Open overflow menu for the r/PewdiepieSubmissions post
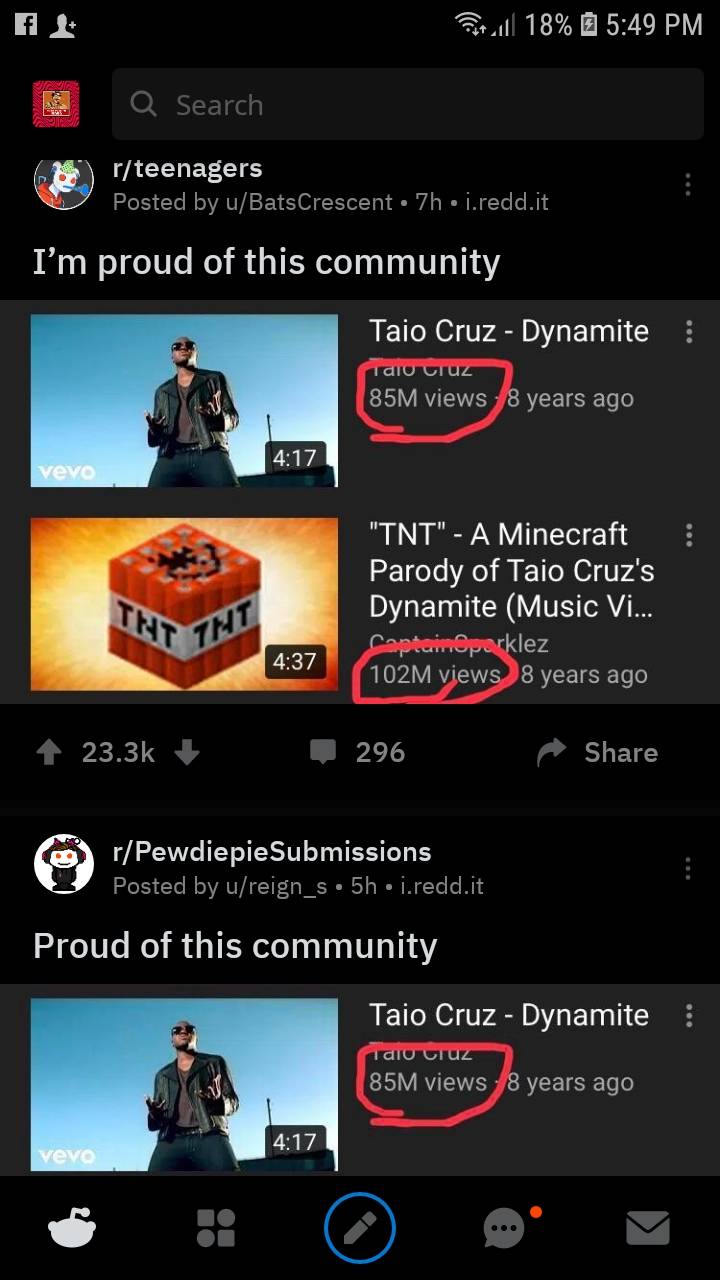Viewport: 720px width, 1280px height. tap(687, 868)
